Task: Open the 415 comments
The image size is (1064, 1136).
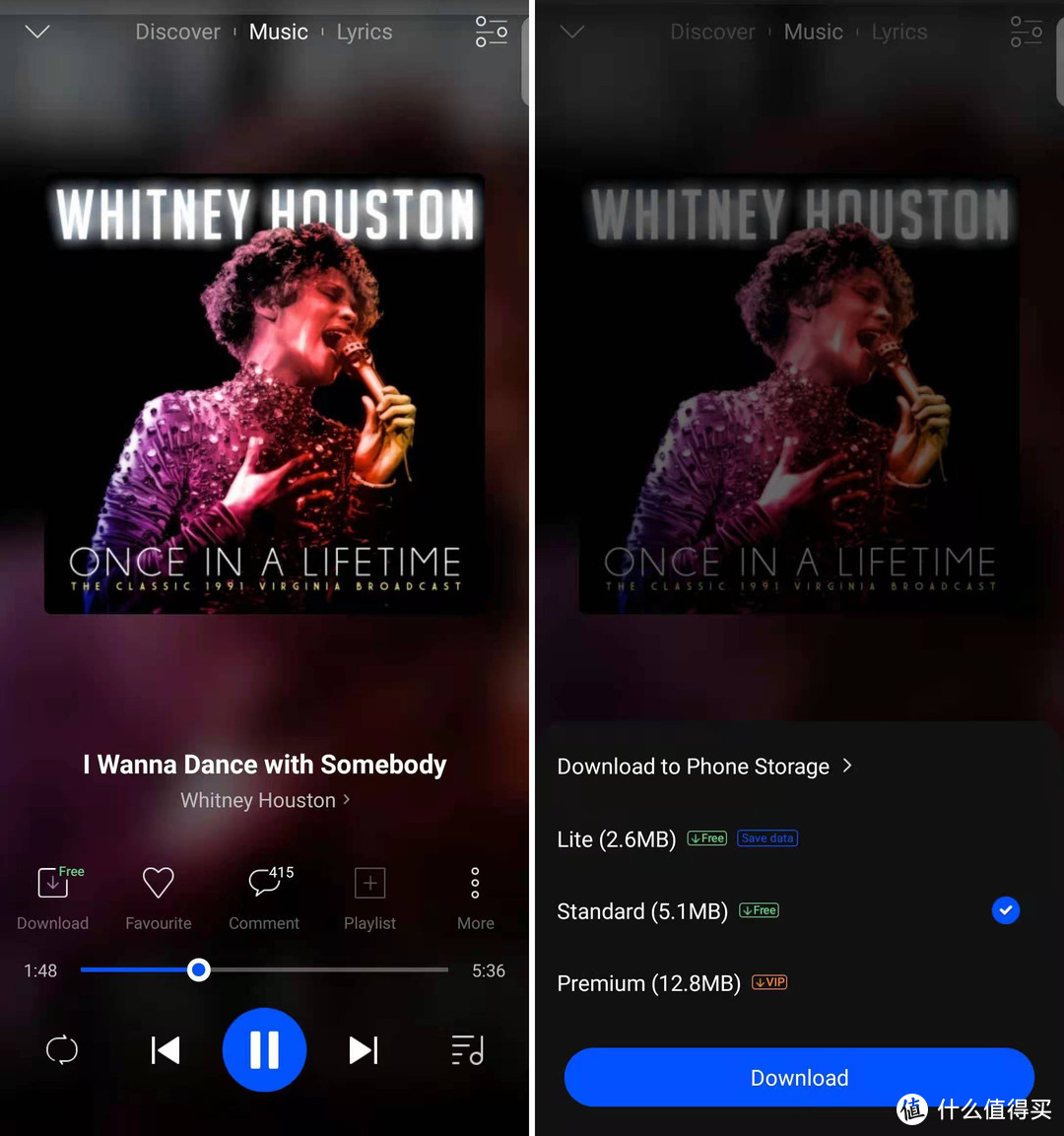Action: click(x=264, y=883)
